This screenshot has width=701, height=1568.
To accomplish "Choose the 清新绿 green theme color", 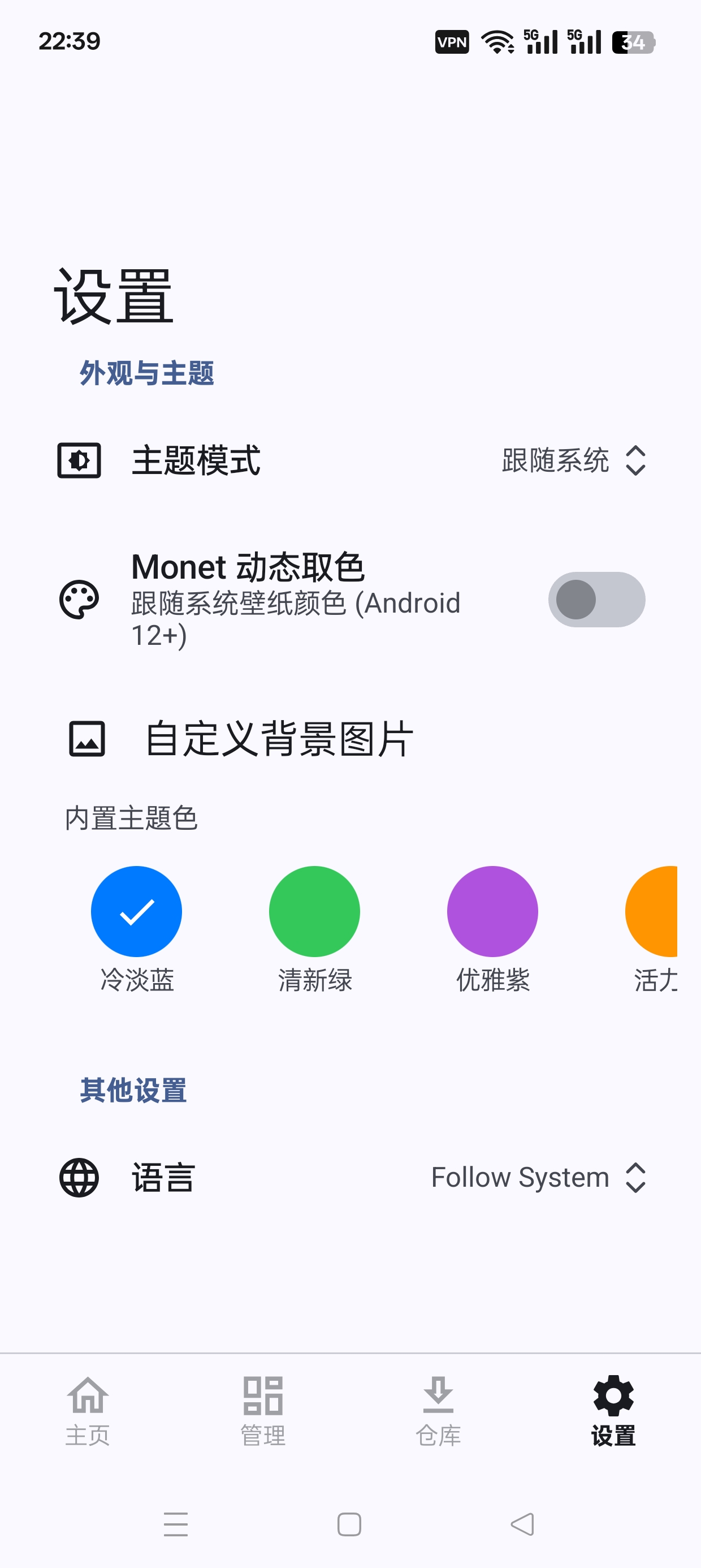I will 314,911.
